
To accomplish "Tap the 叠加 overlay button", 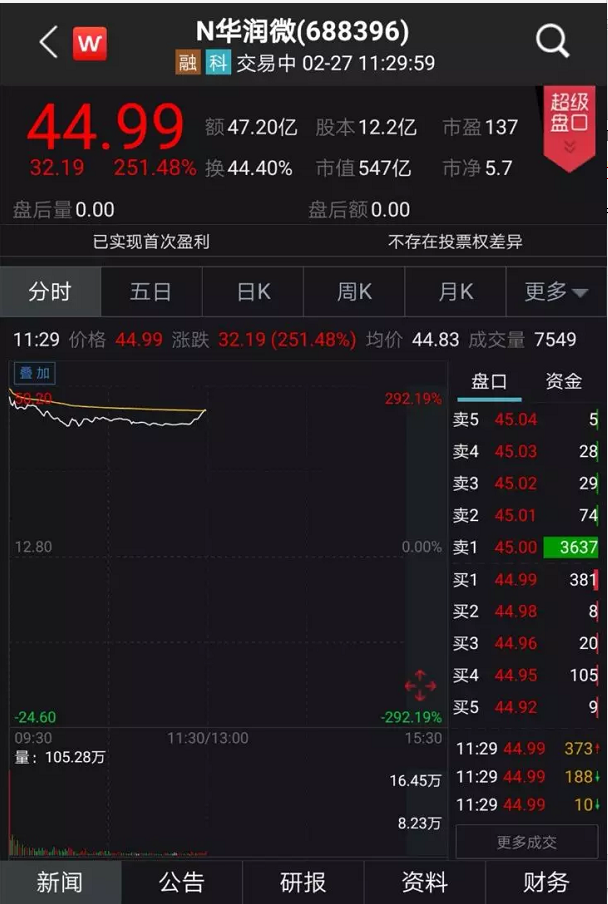I will click(34, 373).
